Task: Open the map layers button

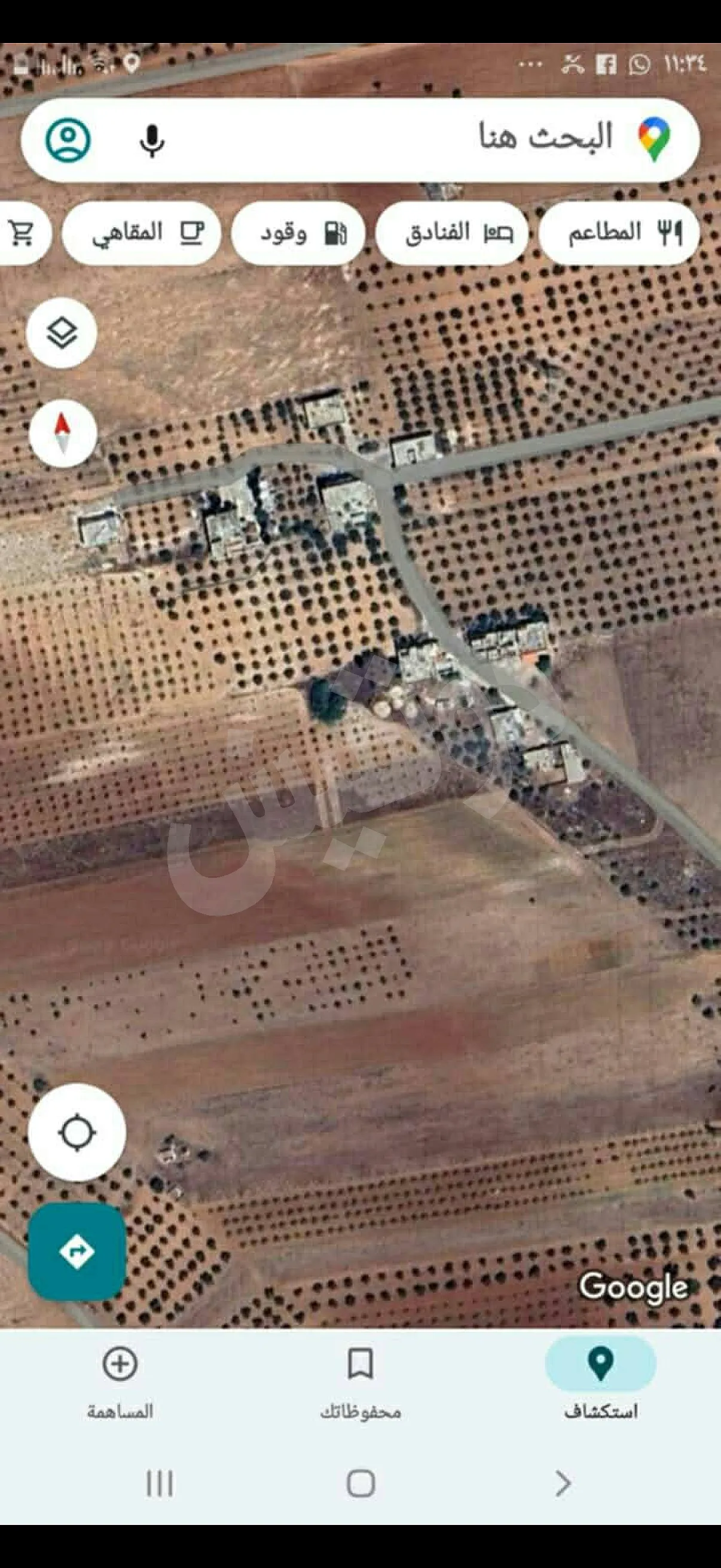Action: 62,333
